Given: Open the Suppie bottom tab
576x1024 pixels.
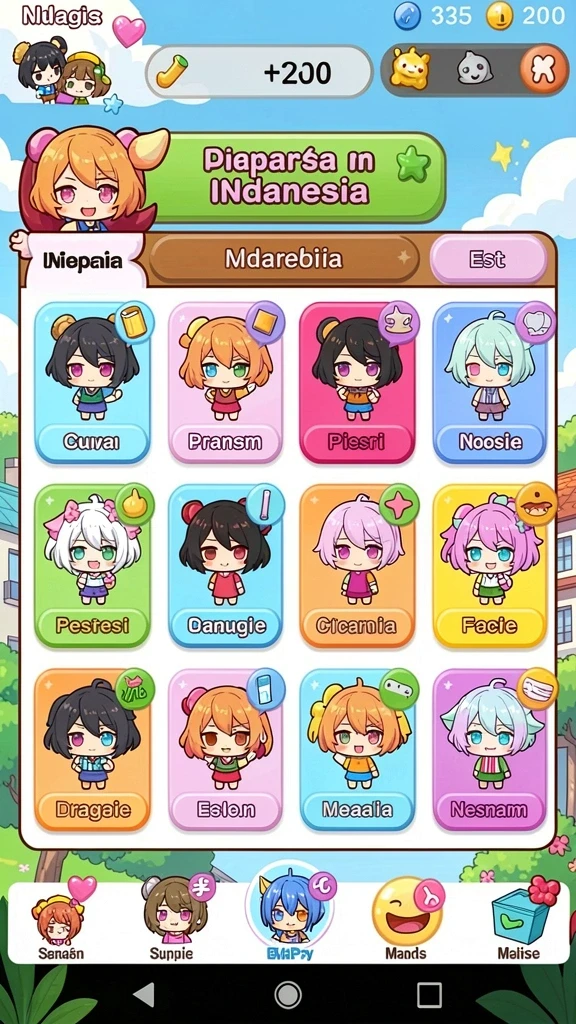Looking at the screenshot, I should [x=172, y=923].
